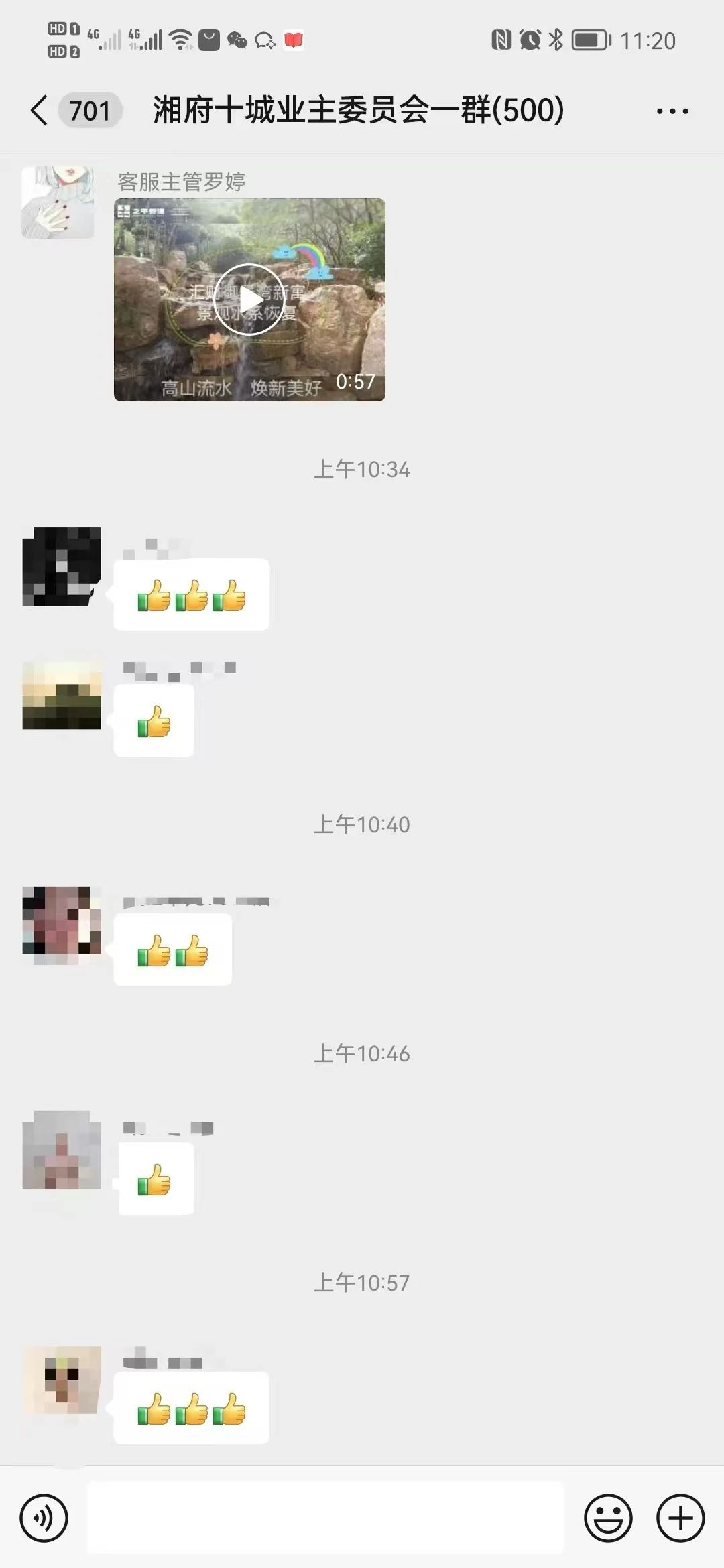The width and height of the screenshot is (724, 1568).
Task: Open the emoji sticker panel
Action: coord(608,1518)
